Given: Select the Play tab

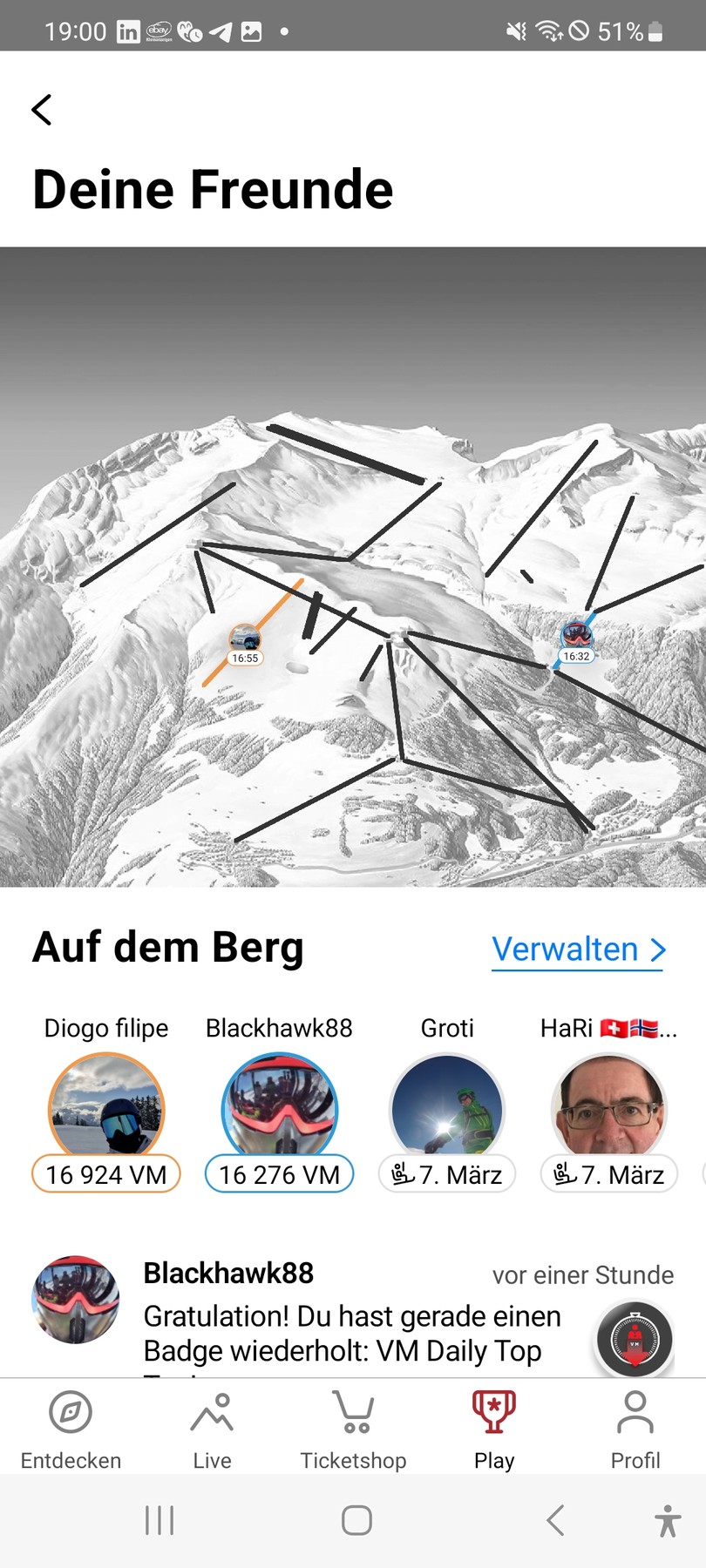Looking at the screenshot, I should tap(494, 1429).
